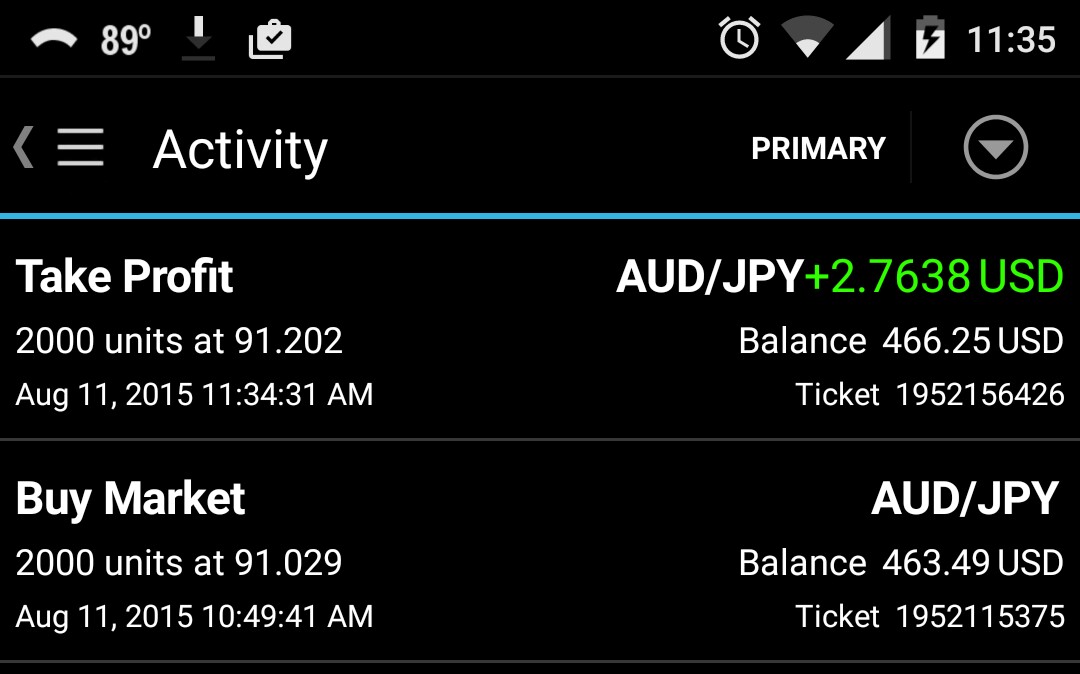View the Buy Market AUD/JPY transaction
This screenshot has width=1080, height=674.
click(540, 552)
